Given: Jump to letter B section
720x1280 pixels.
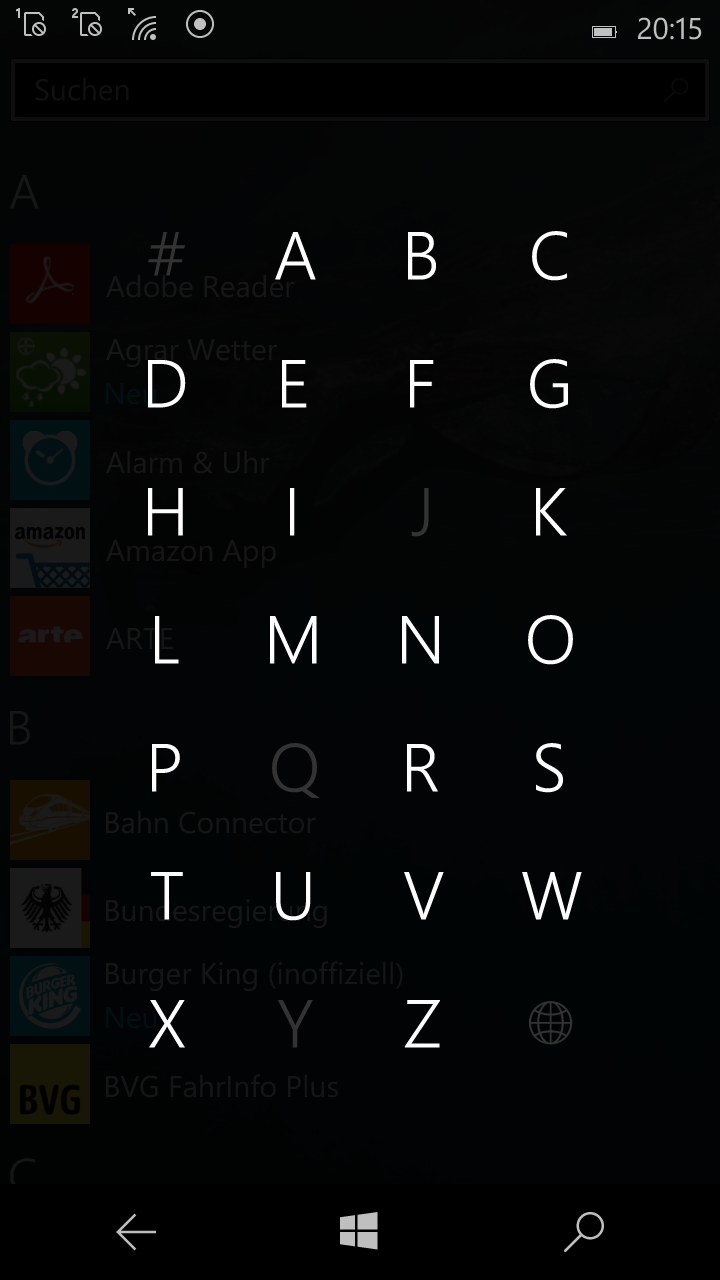Looking at the screenshot, I should [x=421, y=256].
